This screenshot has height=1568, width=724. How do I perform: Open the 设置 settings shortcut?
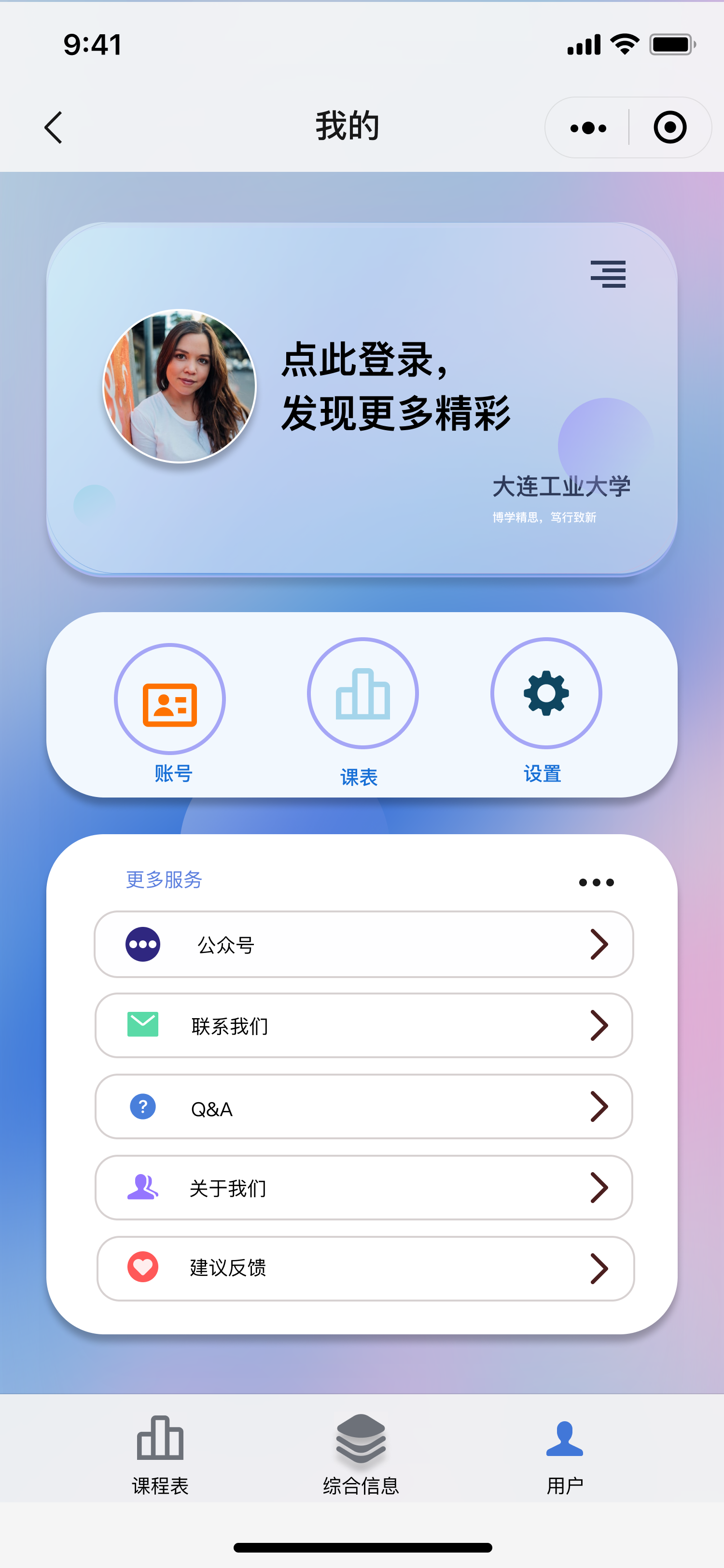[x=546, y=694]
